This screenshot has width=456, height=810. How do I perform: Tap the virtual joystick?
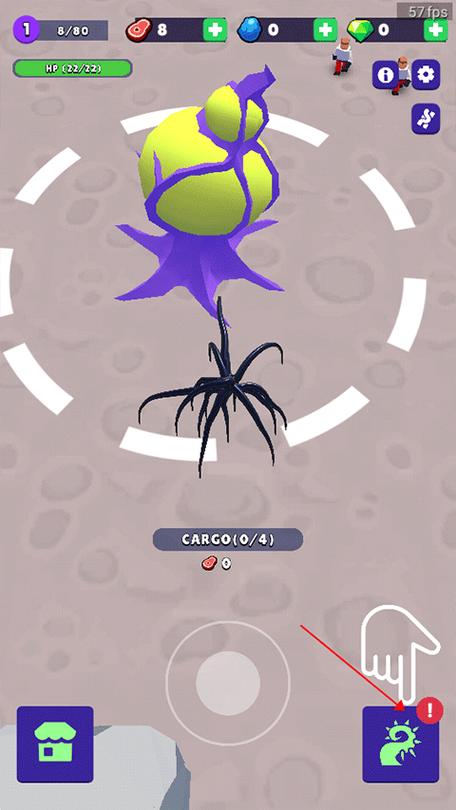[228, 682]
